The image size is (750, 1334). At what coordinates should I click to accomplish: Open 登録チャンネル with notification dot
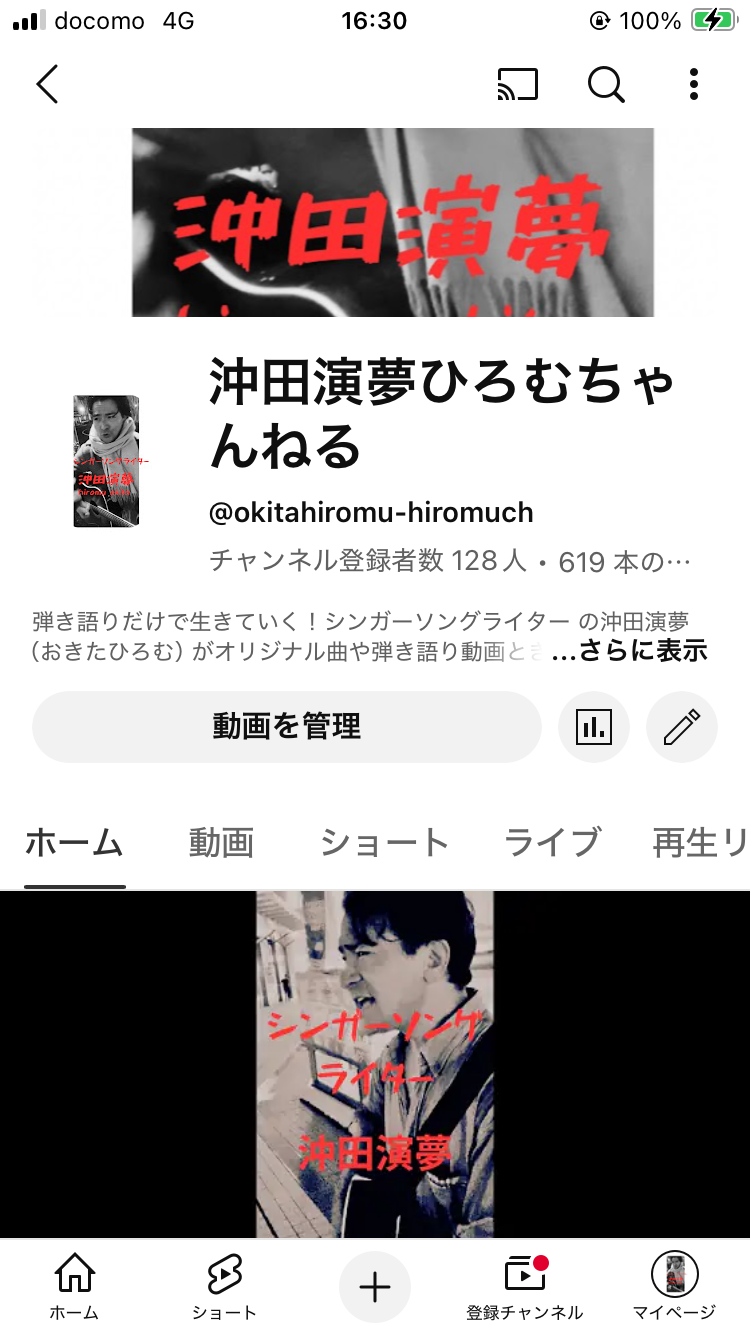point(523,1287)
